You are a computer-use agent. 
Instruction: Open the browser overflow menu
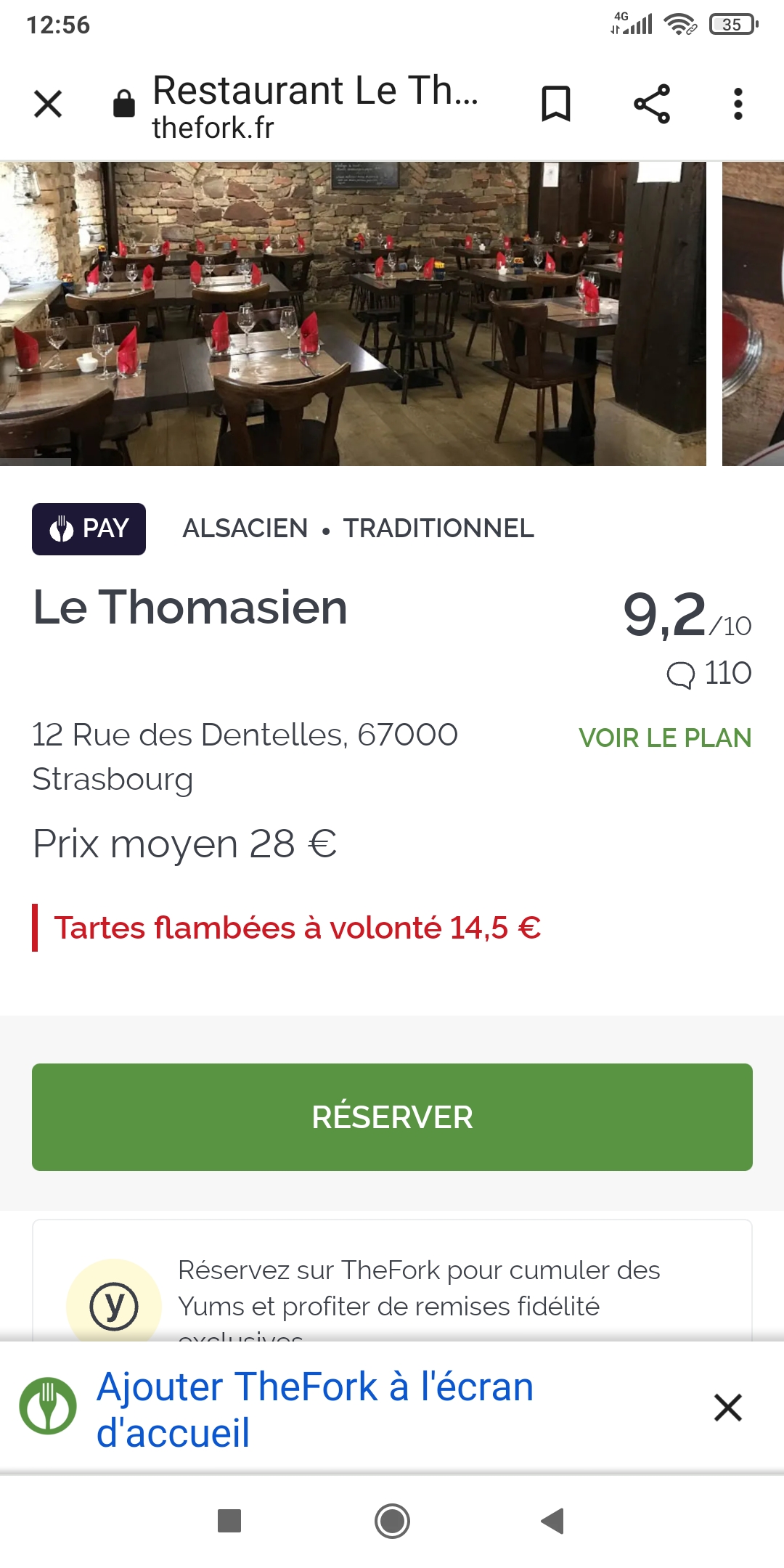point(738,104)
